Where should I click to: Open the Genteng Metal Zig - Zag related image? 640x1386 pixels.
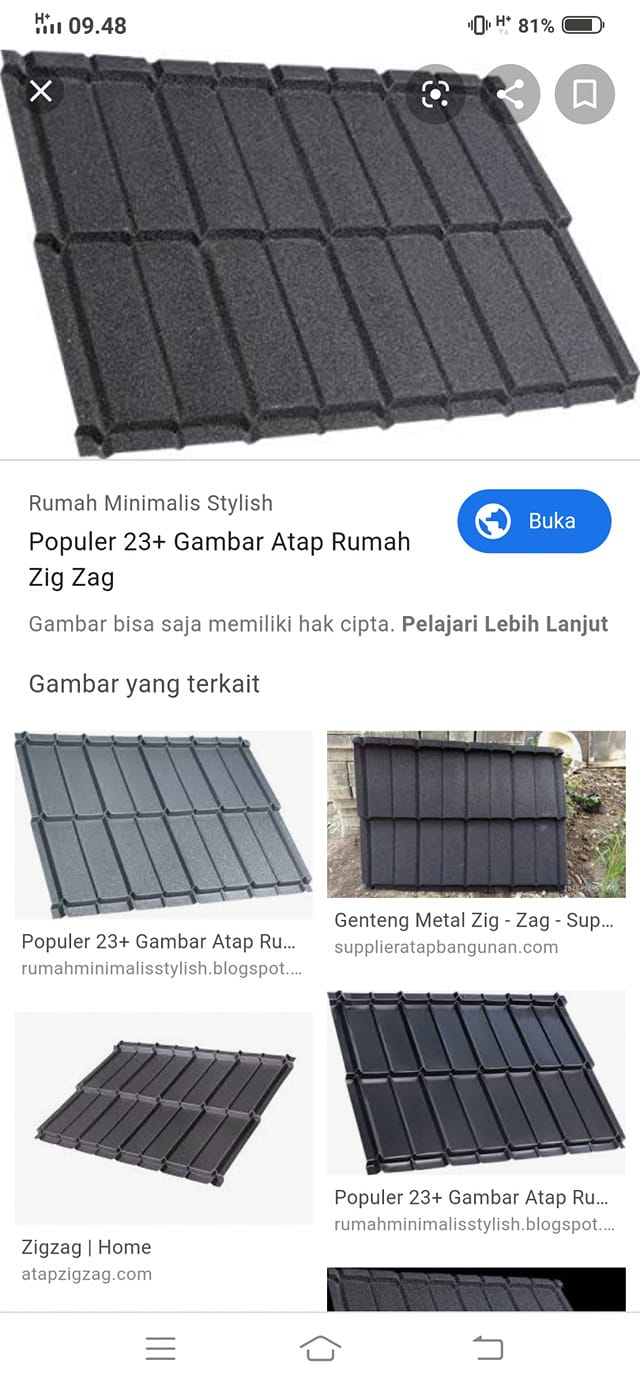476,814
